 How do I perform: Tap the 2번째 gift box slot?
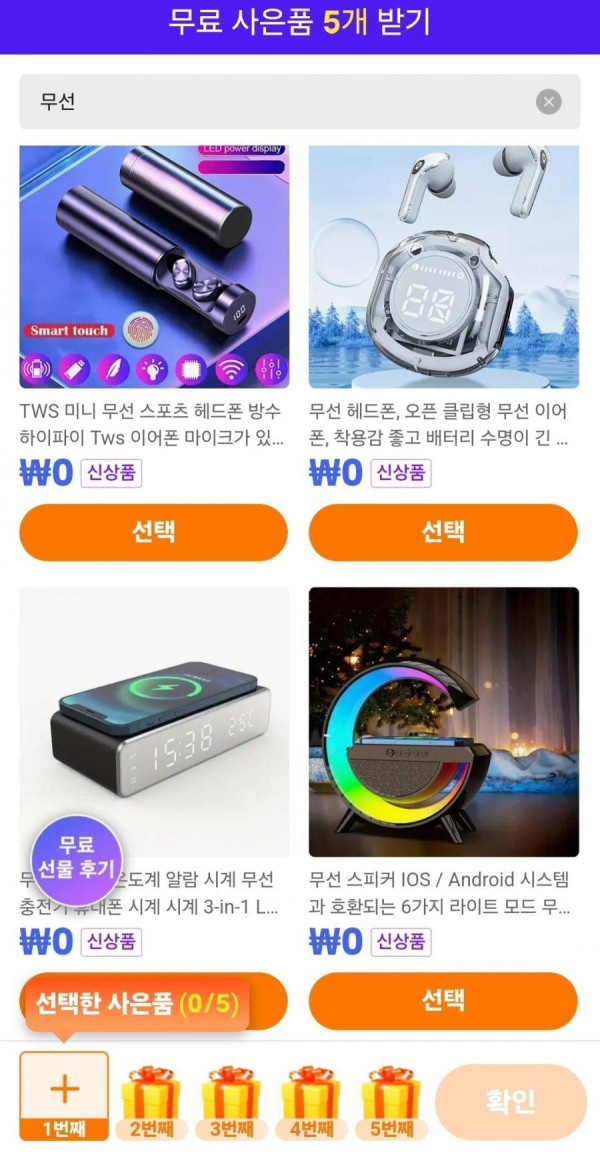click(x=150, y=1100)
